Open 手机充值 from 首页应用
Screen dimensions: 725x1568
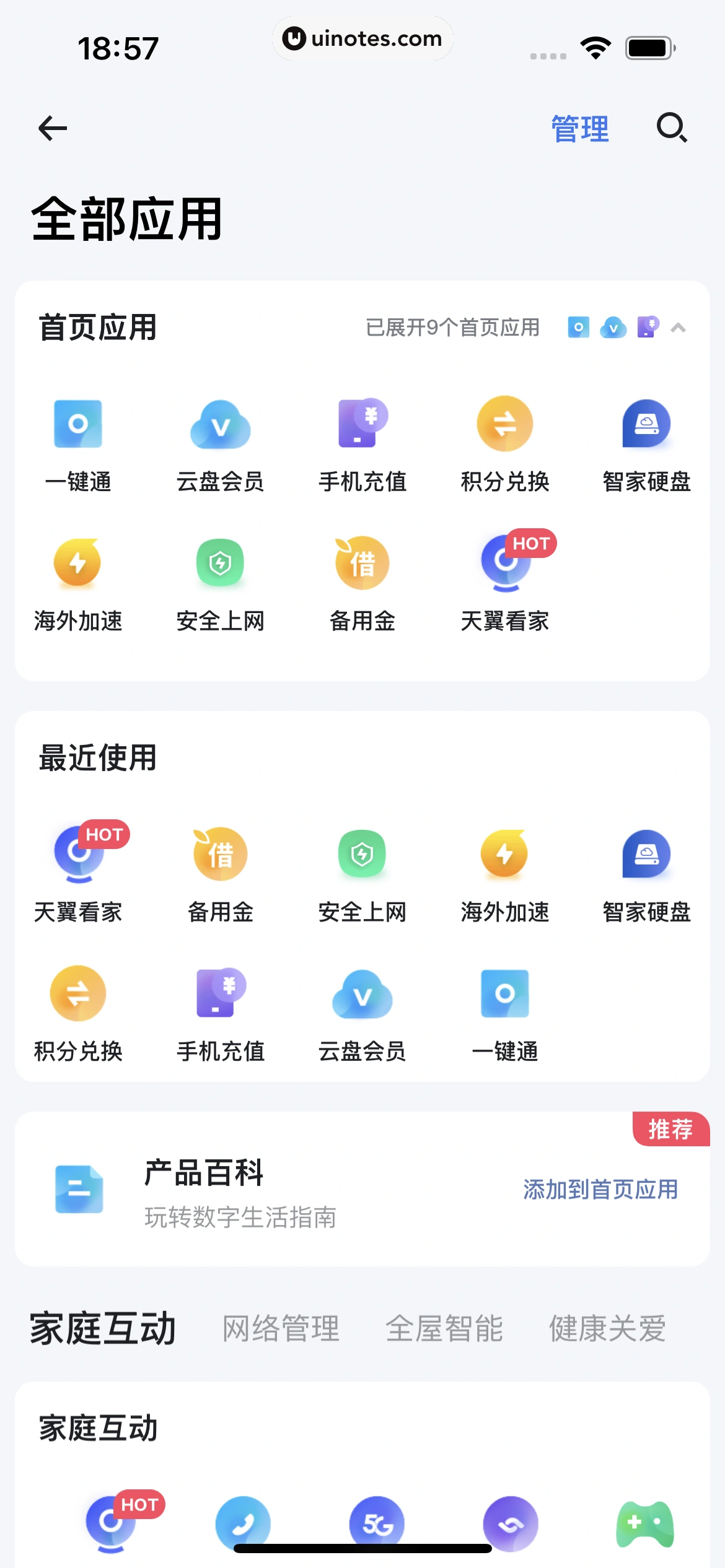pyautogui.click(x=362, y=424)
